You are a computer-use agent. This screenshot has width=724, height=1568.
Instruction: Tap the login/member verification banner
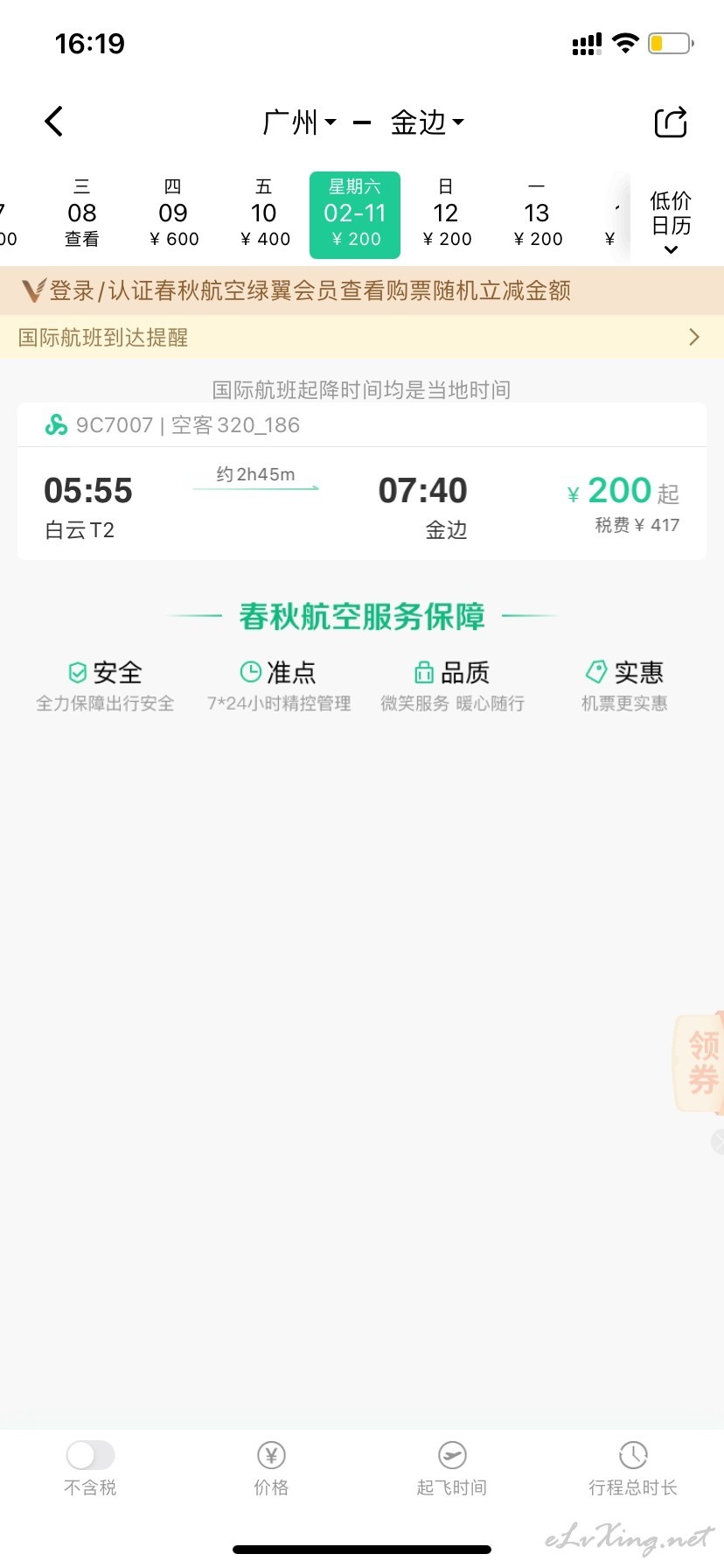tap(362, 290)
